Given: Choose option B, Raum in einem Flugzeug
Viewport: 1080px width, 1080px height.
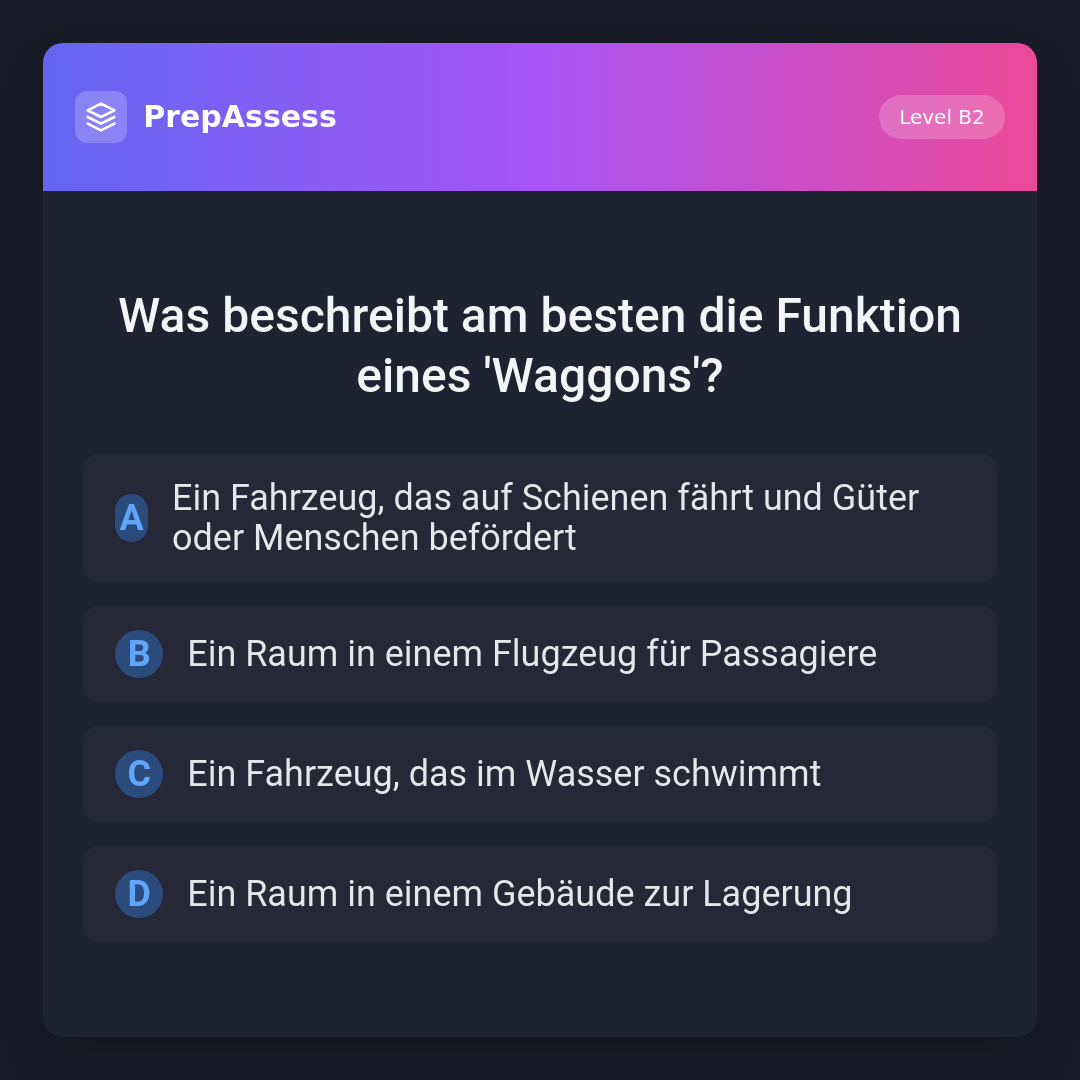Looking at the screenshot, I should pos(540,654).
